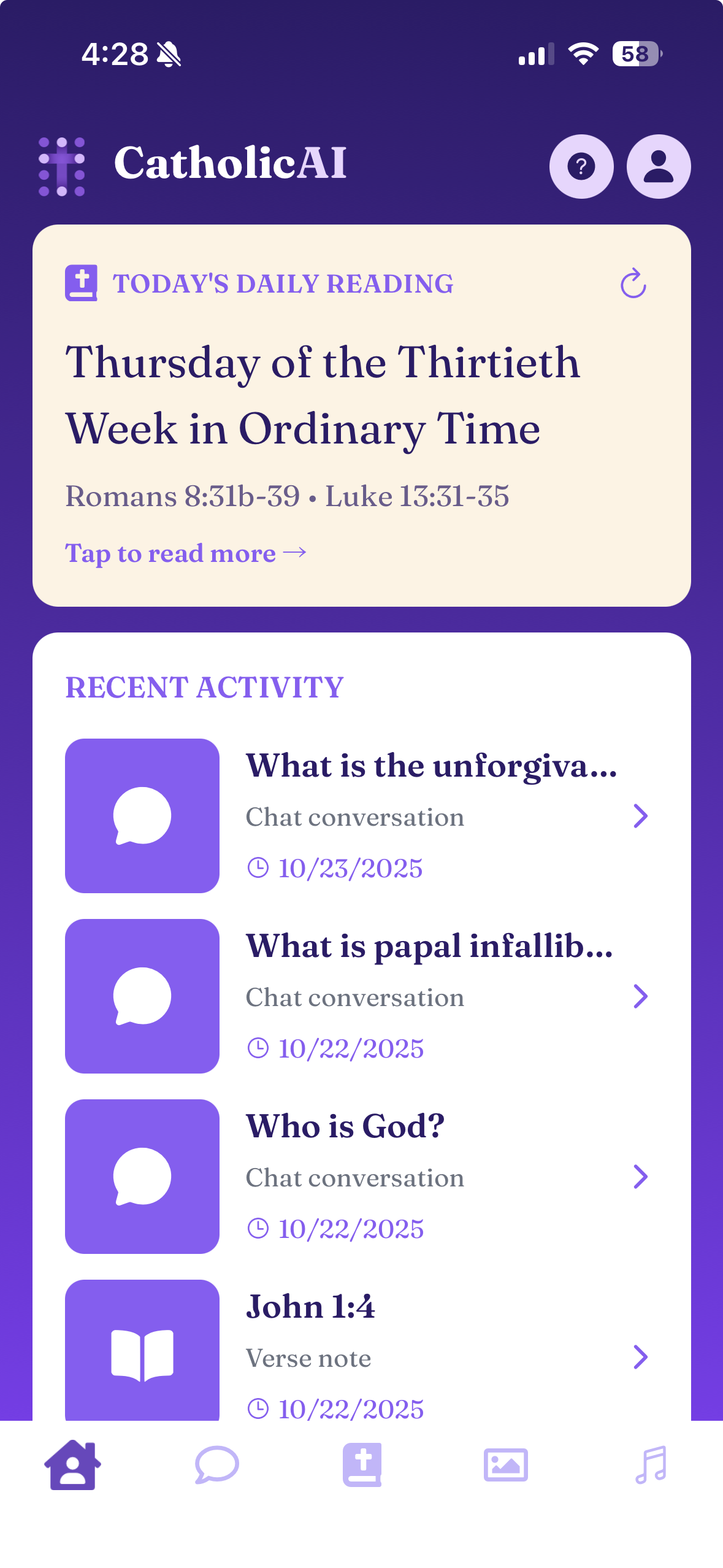Open the help menu via question mark icon
Screen dimensions: 723x1568
[x=581, y=166]
